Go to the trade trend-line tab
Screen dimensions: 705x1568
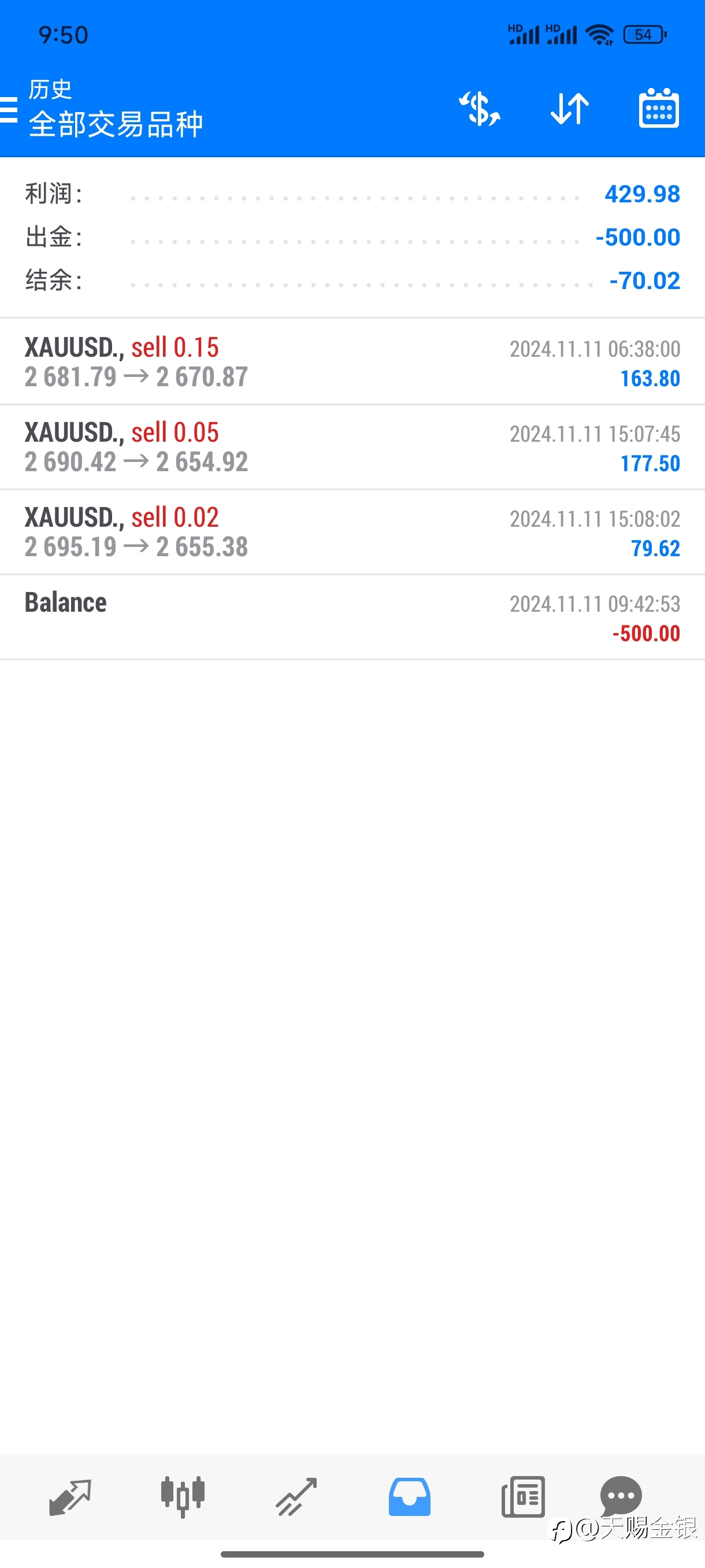click(296, 1497)
